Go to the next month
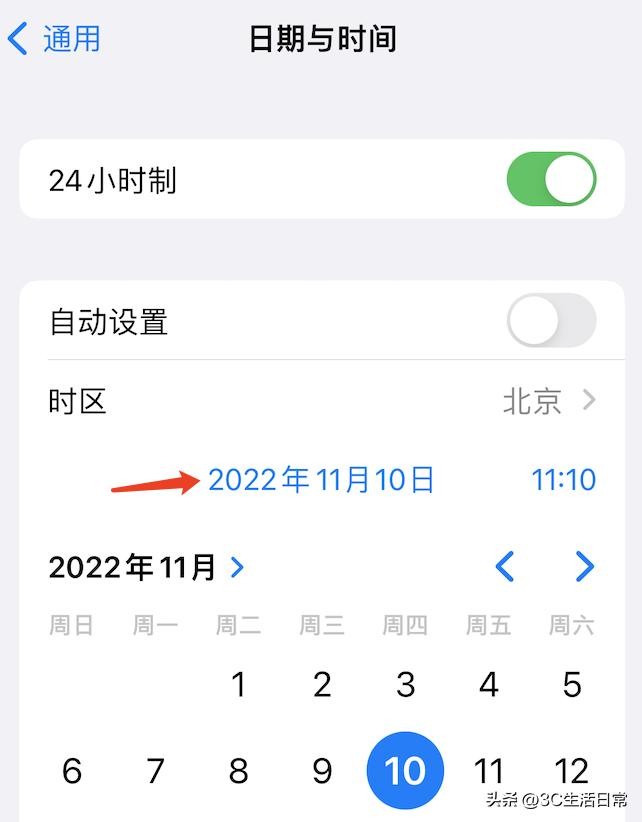642x822 pixels. (585, 567)
